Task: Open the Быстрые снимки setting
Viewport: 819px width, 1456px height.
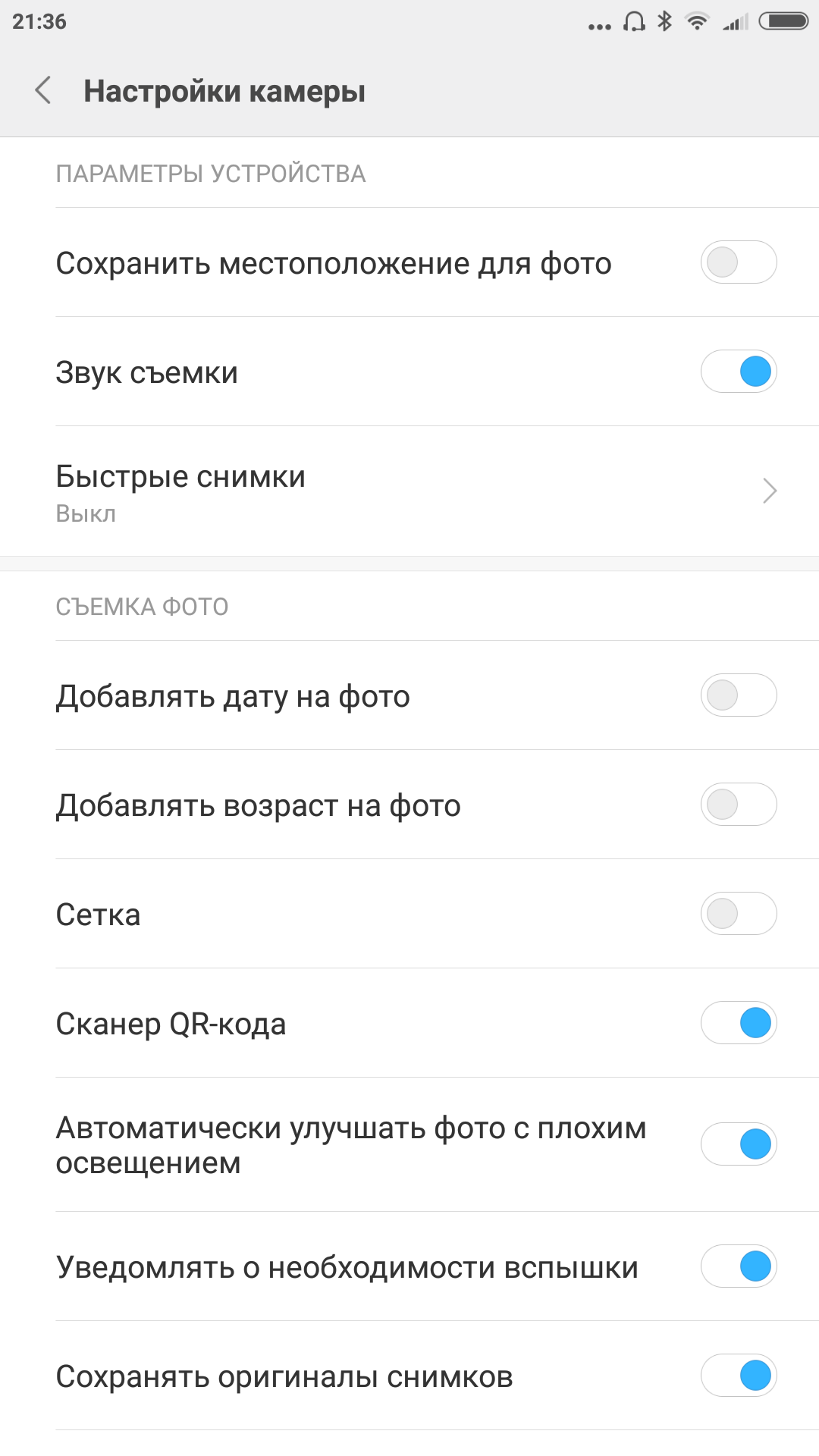Action: (409, 491)
